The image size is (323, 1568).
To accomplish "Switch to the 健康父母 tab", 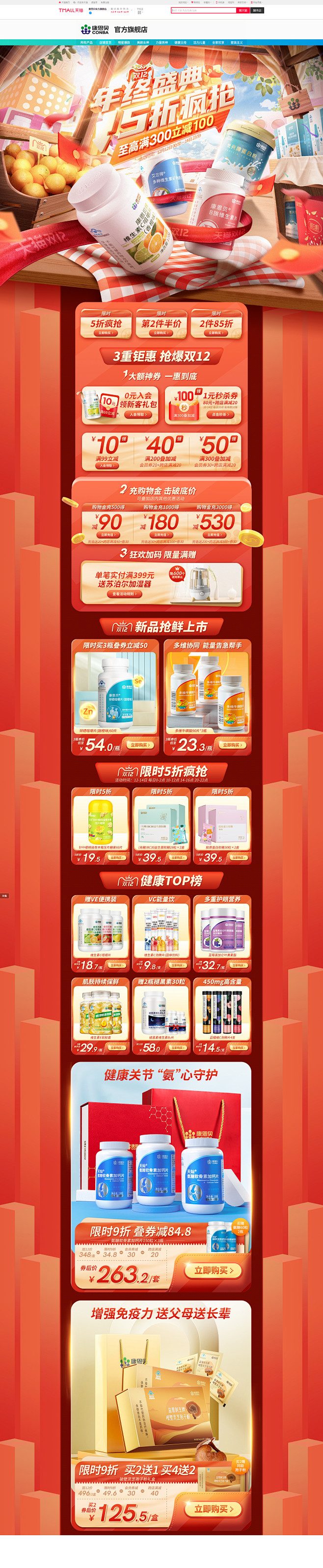I will point(181,43).
